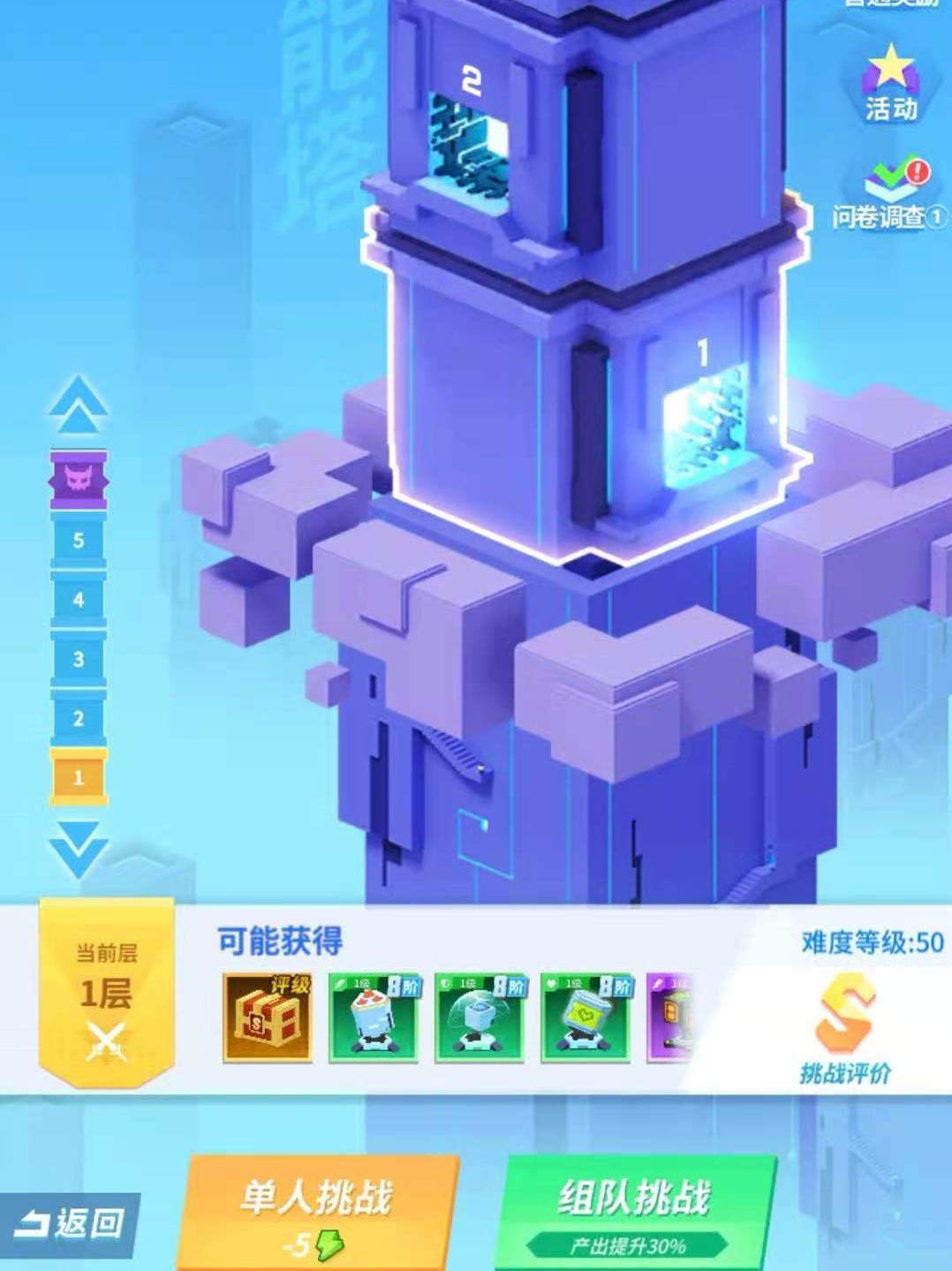Go back with 返回 button
This screenshot has width=952, height=1271.
click(x=71, y=1223)
